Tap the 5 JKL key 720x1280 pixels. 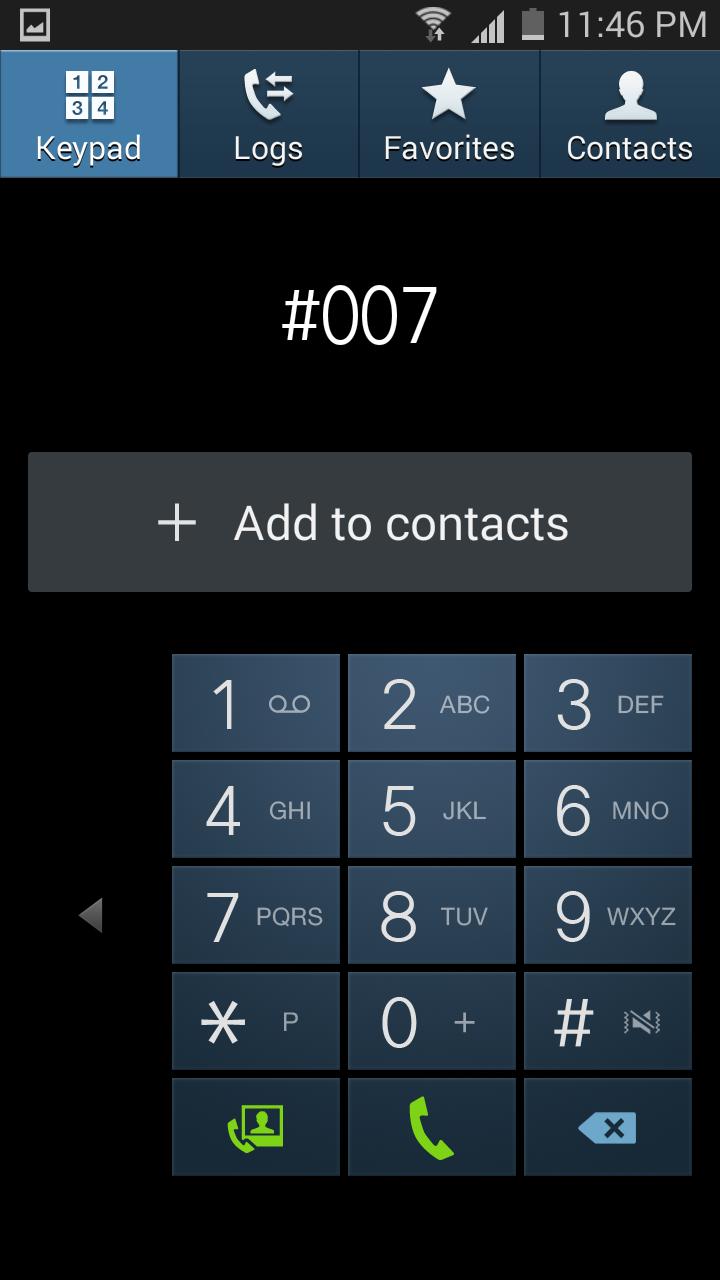tap(432, 810)
